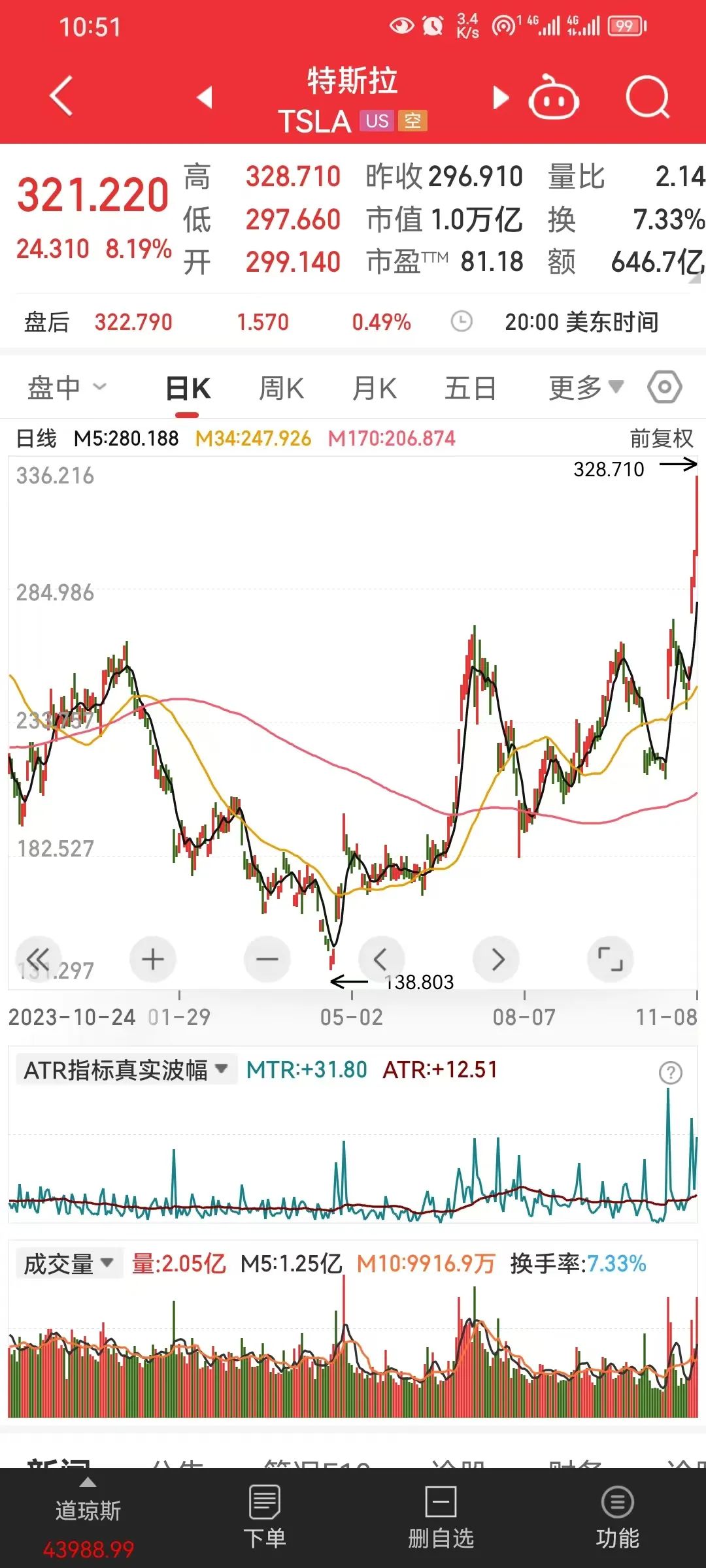This screenshot has width=706, height=1568.
Task: Open chart settings hexagon icon
Action: (x=664, y=387)
